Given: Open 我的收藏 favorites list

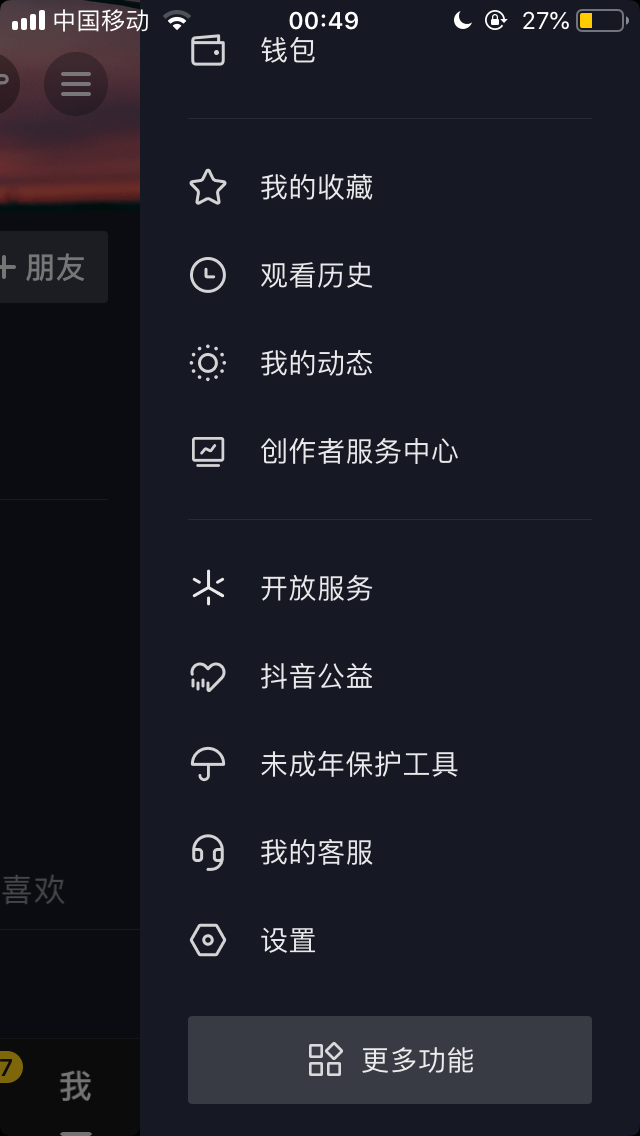Looking at the screenshot, I should click(316, 187).
